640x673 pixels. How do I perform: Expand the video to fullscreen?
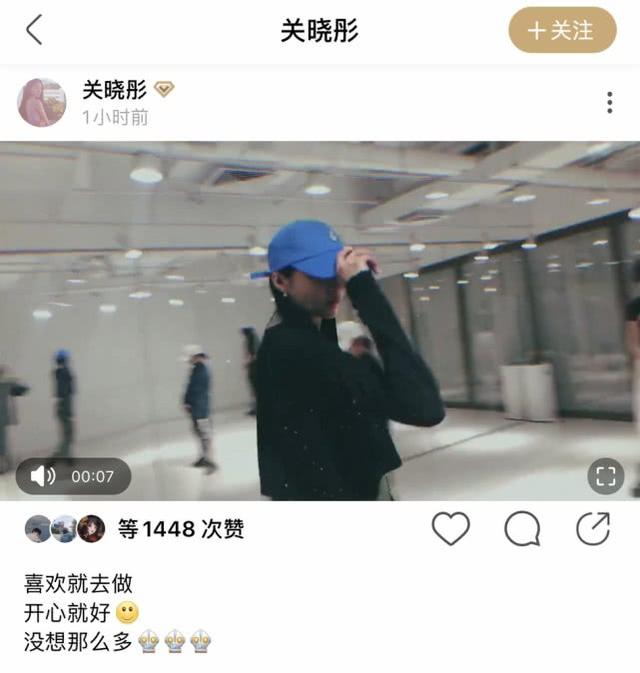tap(605, 476)
